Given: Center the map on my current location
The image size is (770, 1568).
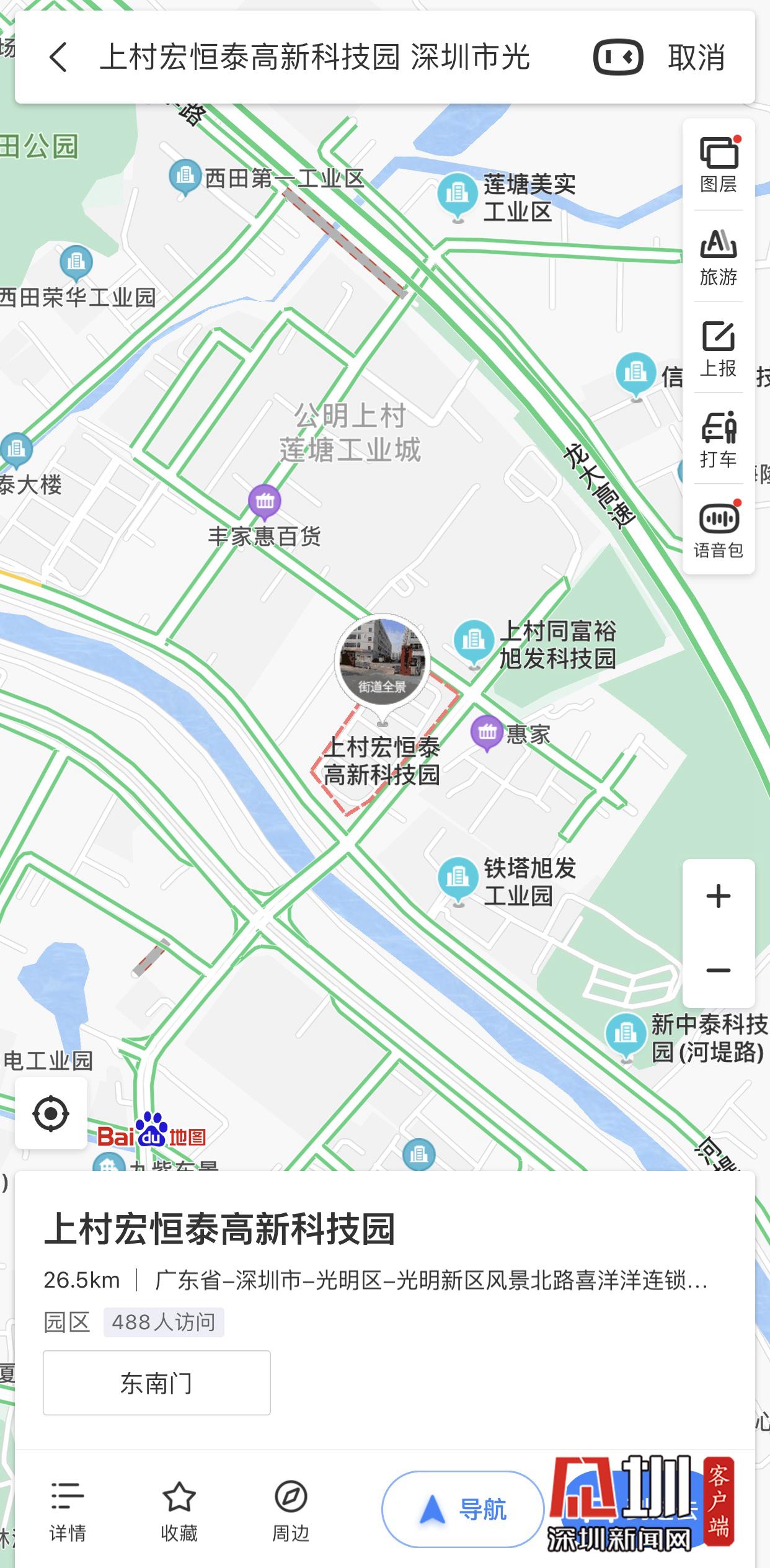Looking at the screenshot, I should click(x=51, y=1113).
